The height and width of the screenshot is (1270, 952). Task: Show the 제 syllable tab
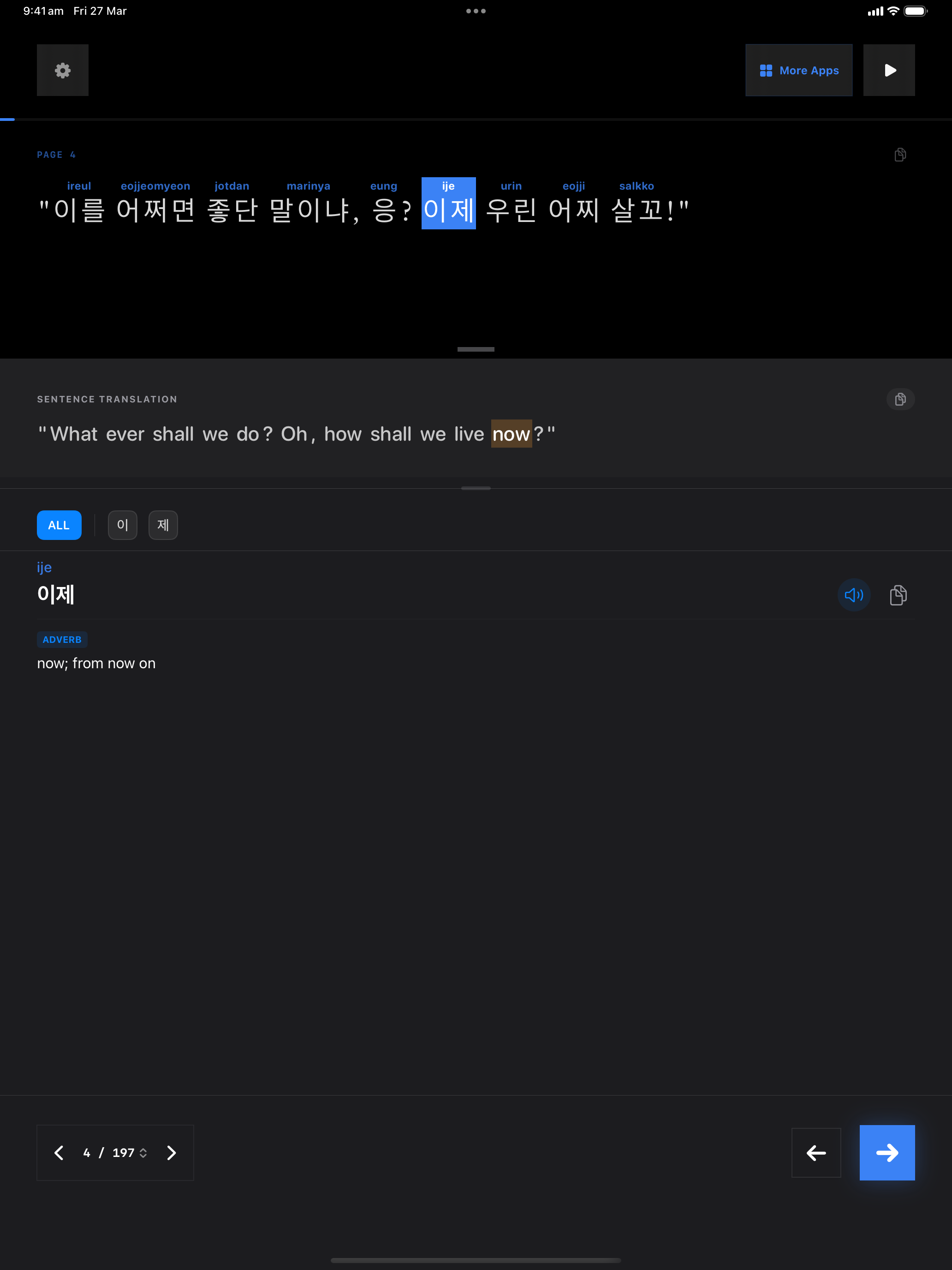coord(163,525)
